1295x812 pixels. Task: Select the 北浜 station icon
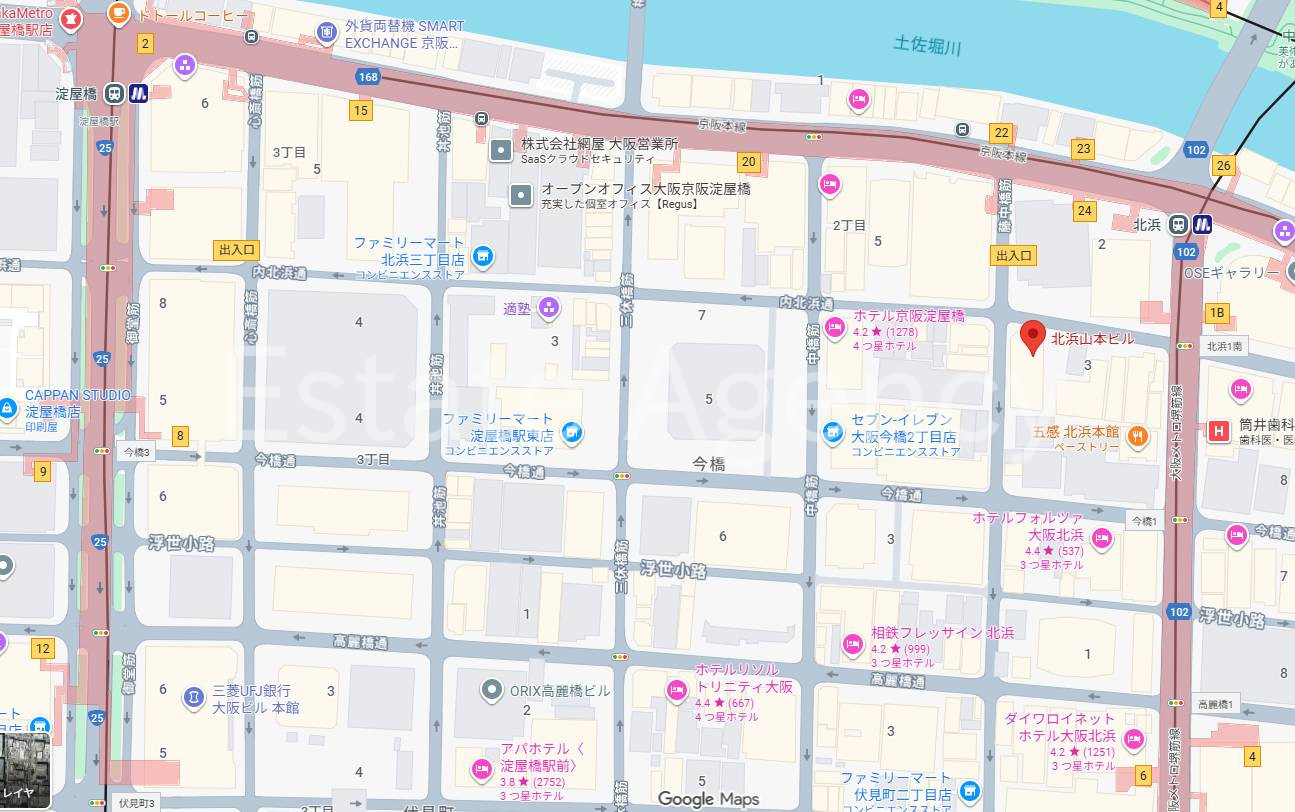tap(1178, 224)
